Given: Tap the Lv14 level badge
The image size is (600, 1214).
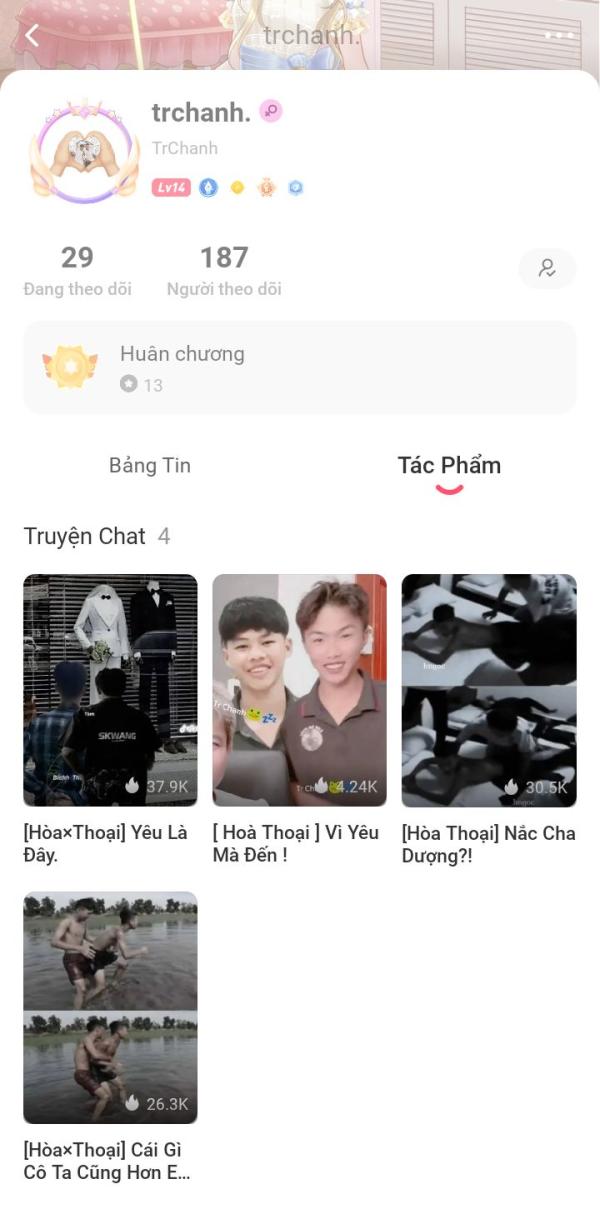Looking at the screenshot, I should (x=171, y=188).
